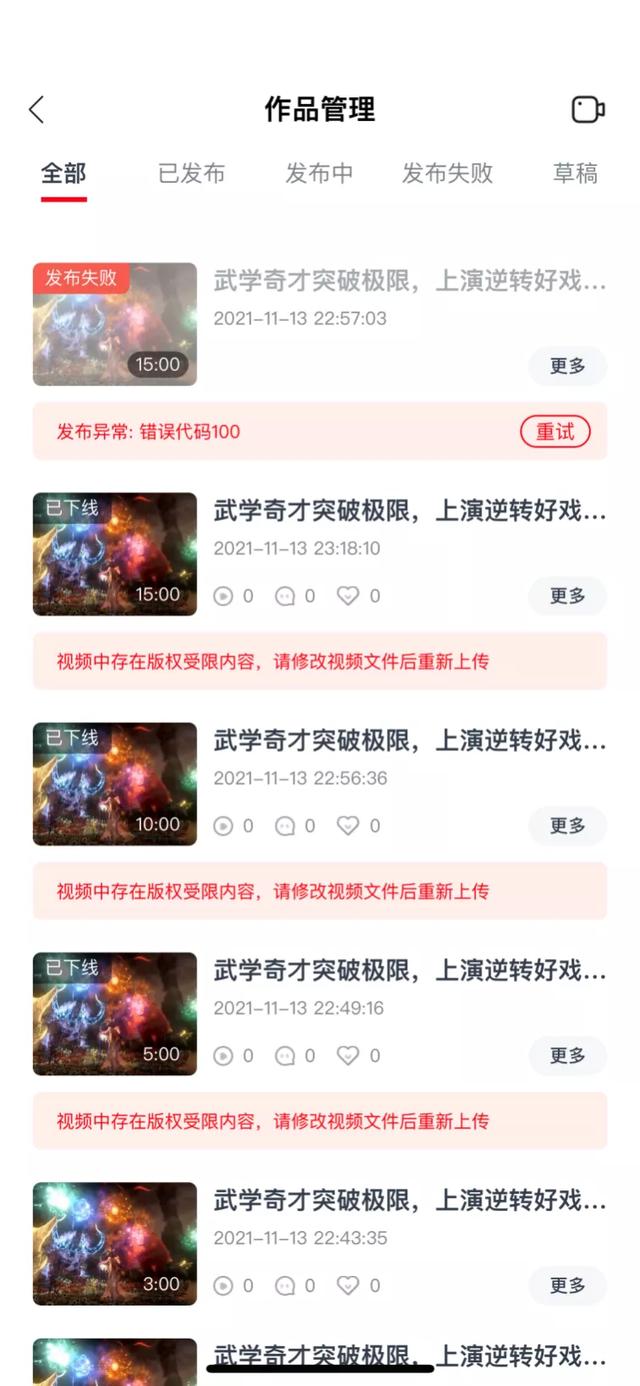
Task: Open 更多 for the 22:57:03 video
Action: pyautogui.click(x=567, y=366)
